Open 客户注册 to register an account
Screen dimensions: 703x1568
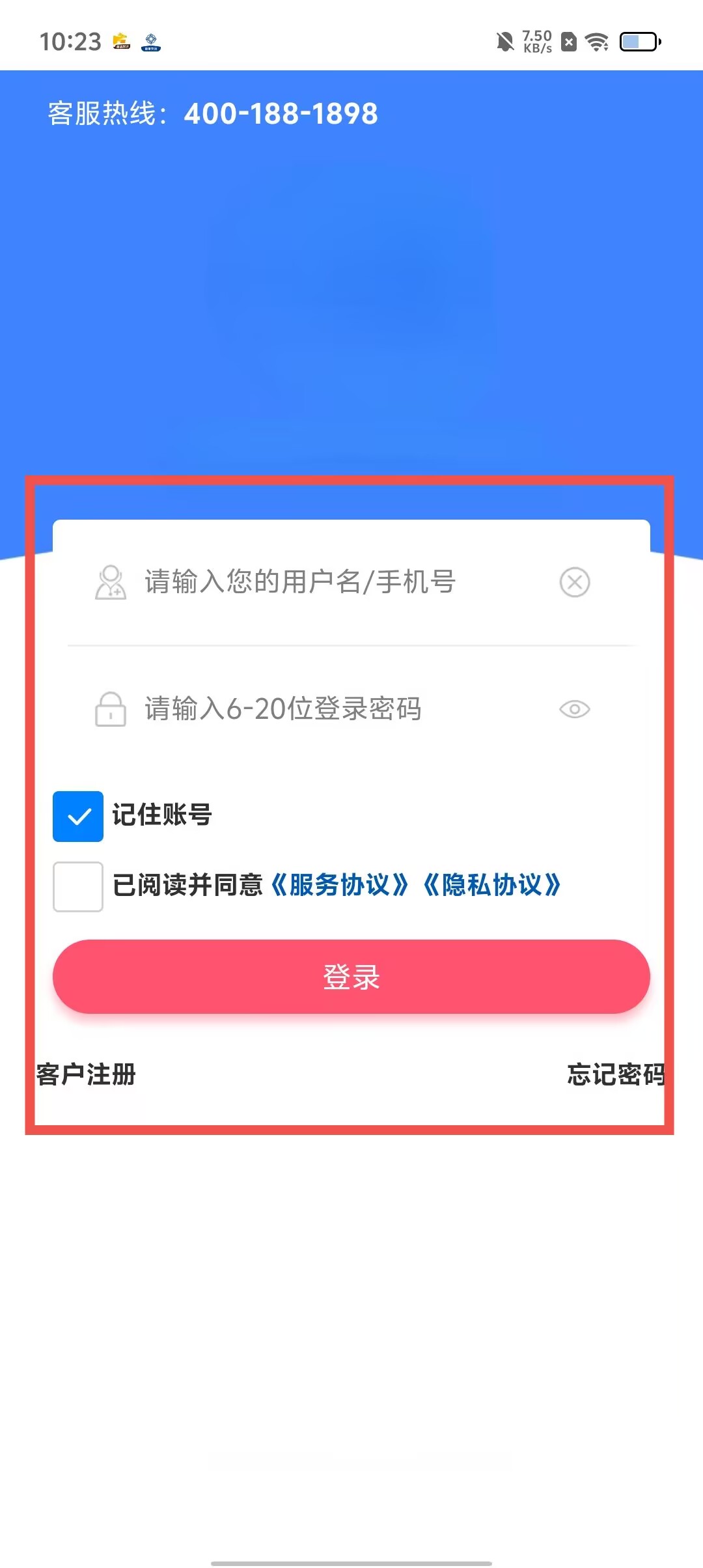86,1074
